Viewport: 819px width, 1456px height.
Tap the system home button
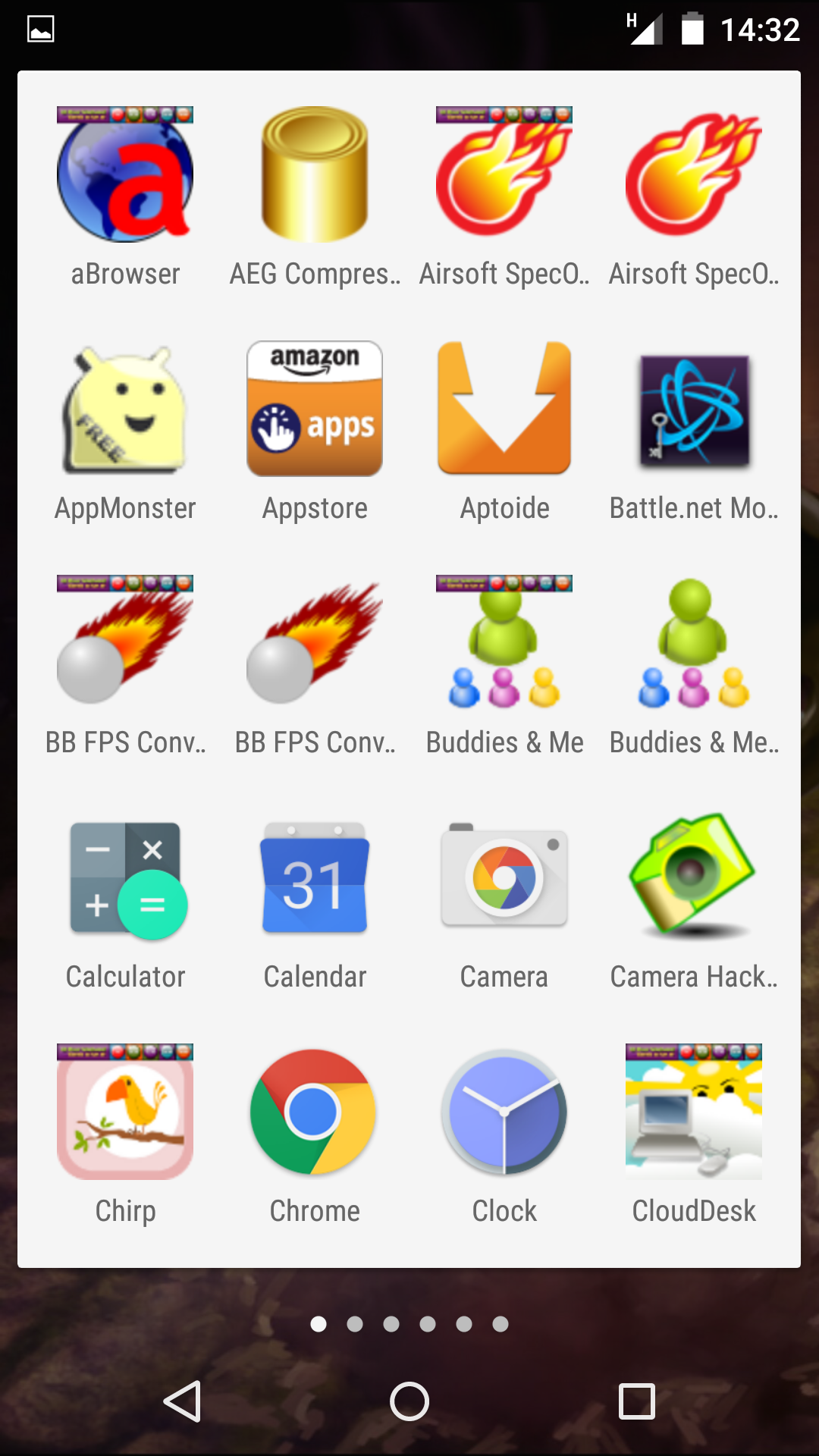click(409, 1401)
